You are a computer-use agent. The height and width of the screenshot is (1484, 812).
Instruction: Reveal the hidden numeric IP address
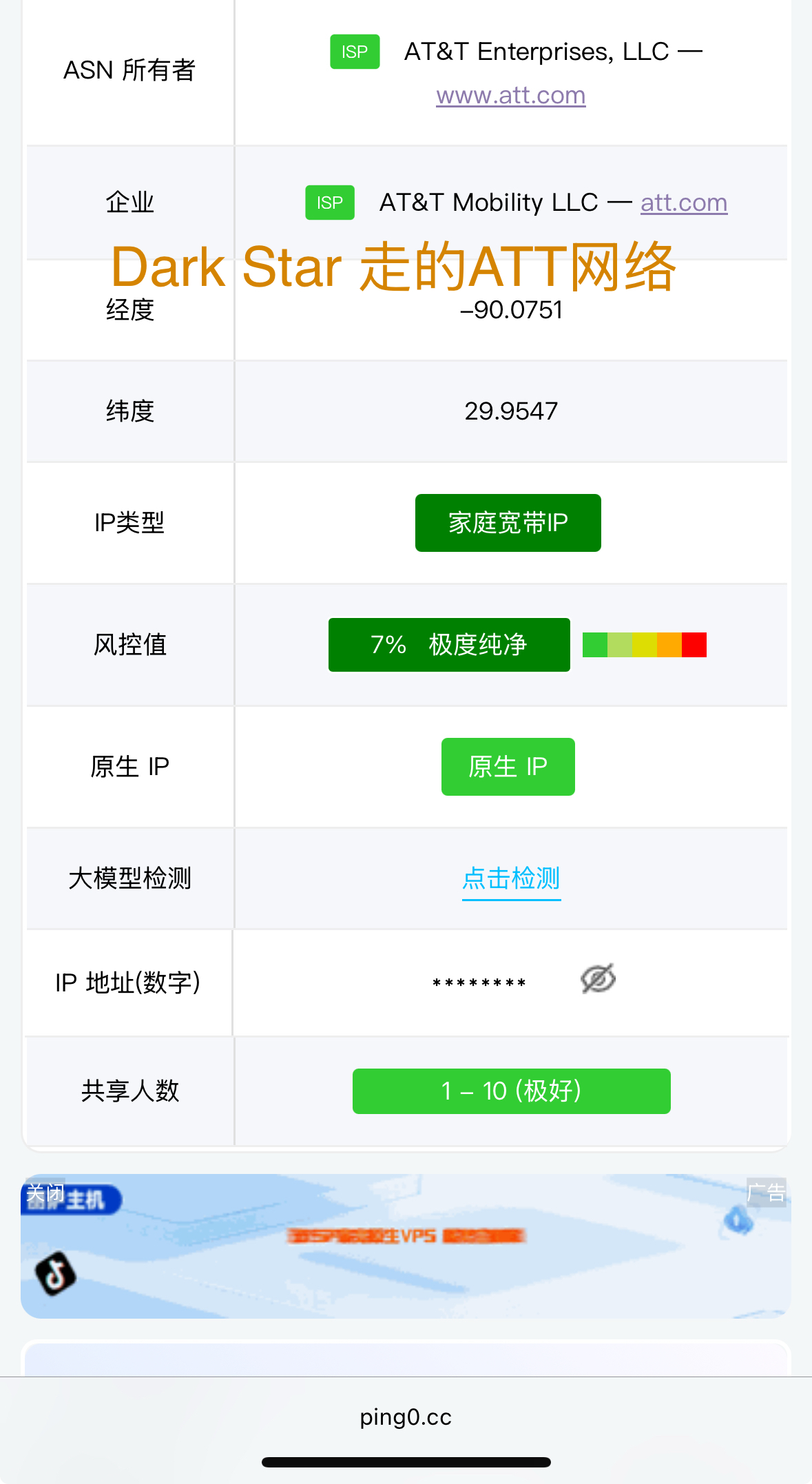tap(598, 979)
